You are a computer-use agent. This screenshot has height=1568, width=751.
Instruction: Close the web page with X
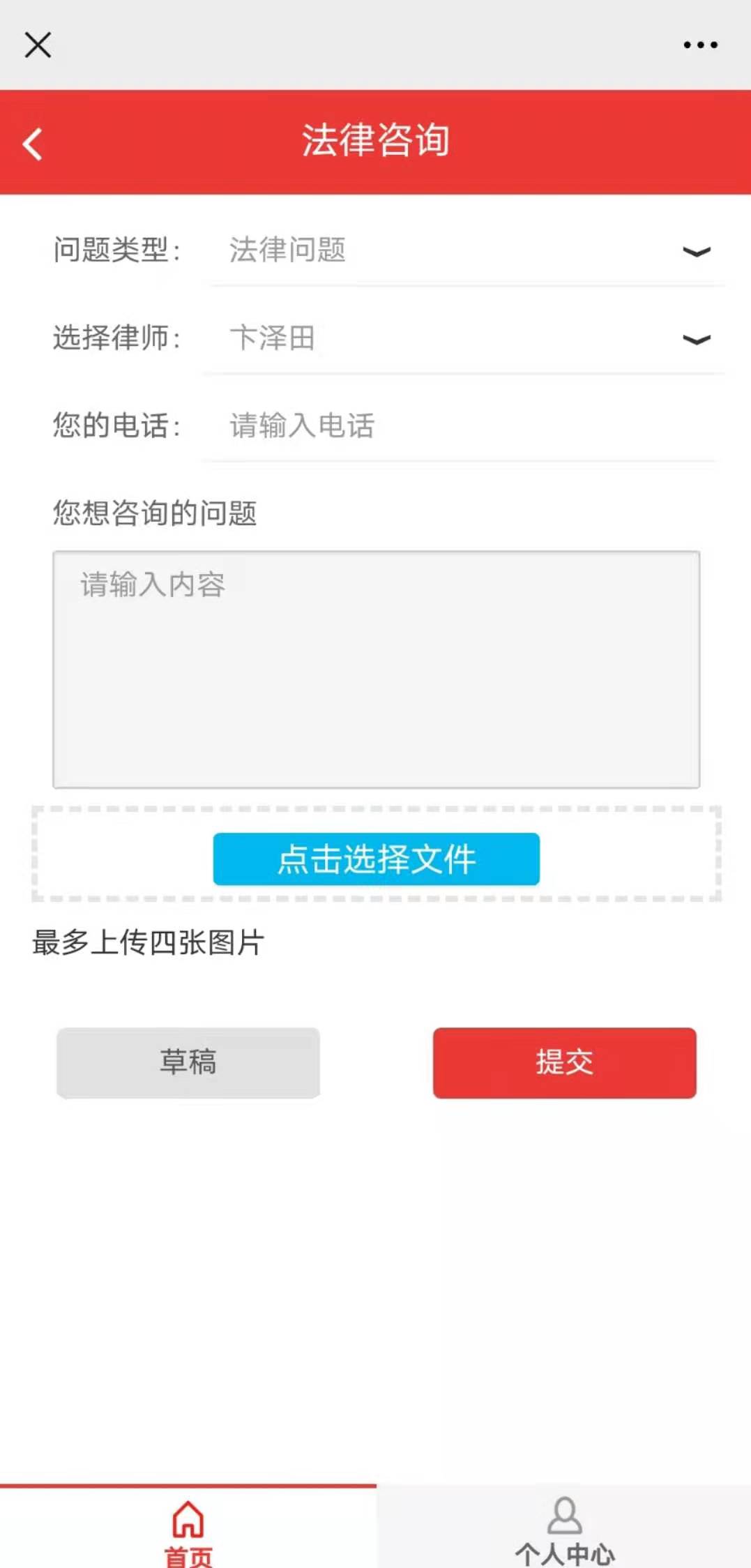coord(38,45)
